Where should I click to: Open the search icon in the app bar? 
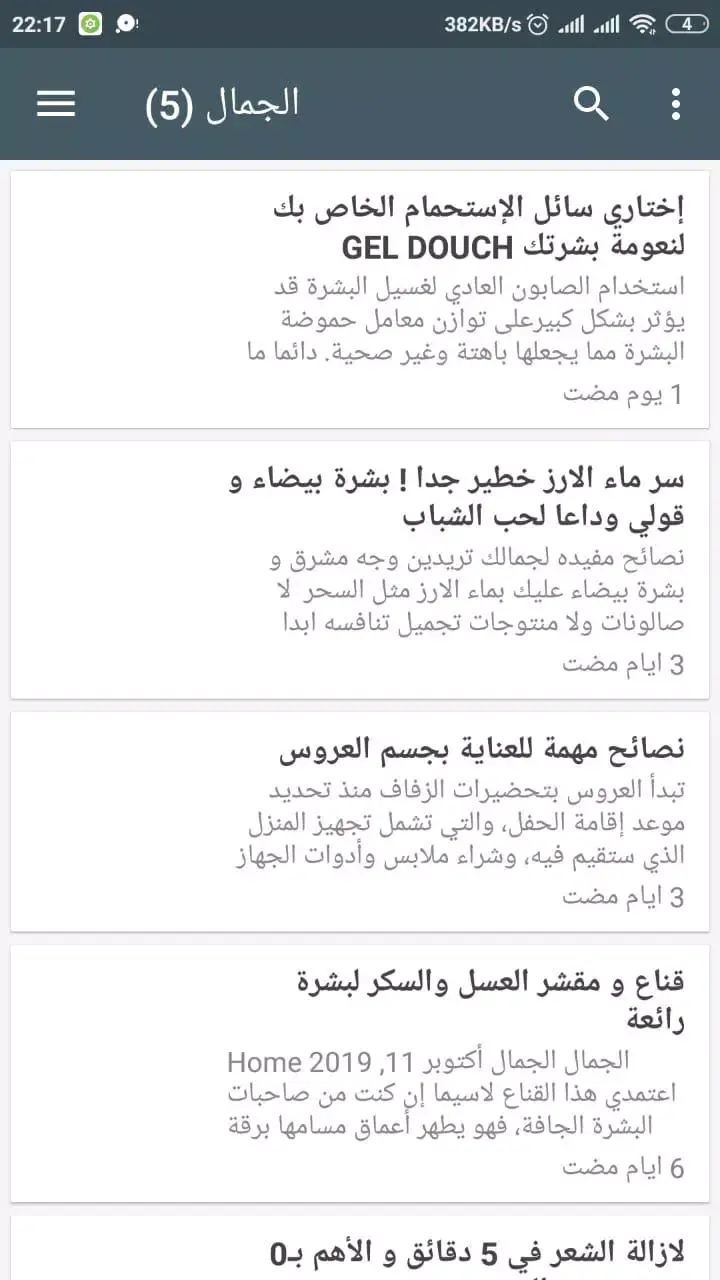pos(591,103)
